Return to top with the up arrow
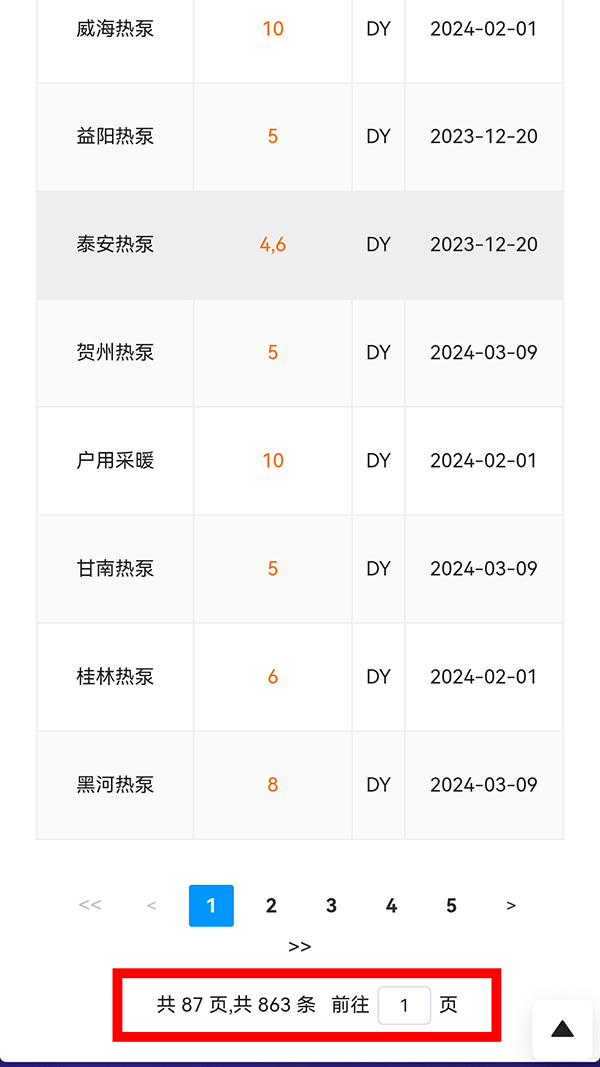The width and height of the screenshot is (600, 1067). pos(562,1029)
